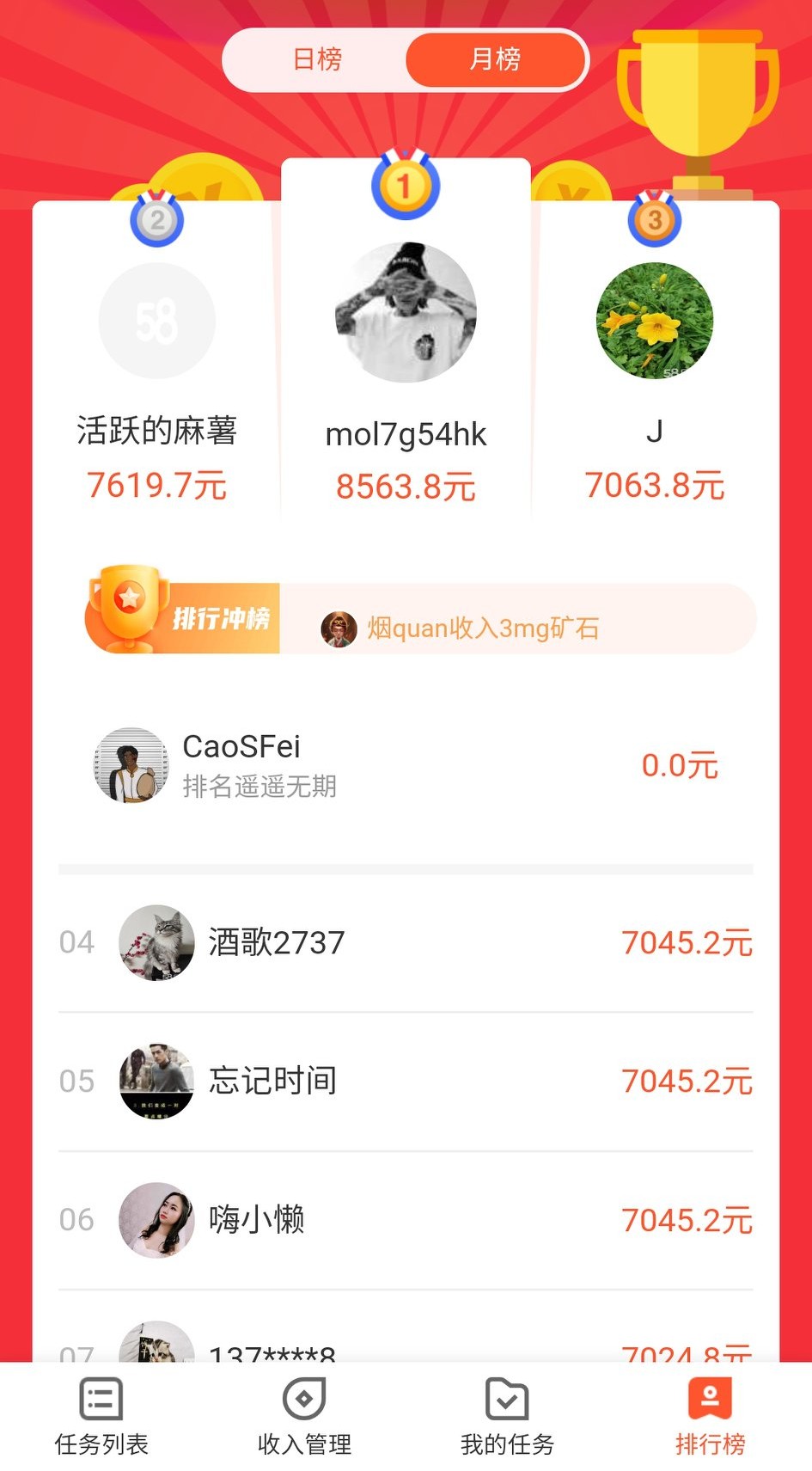The width and height of the screenshot is (812, 1471).
Task: Click the silver number 2 medal
Action: (156, 220)
